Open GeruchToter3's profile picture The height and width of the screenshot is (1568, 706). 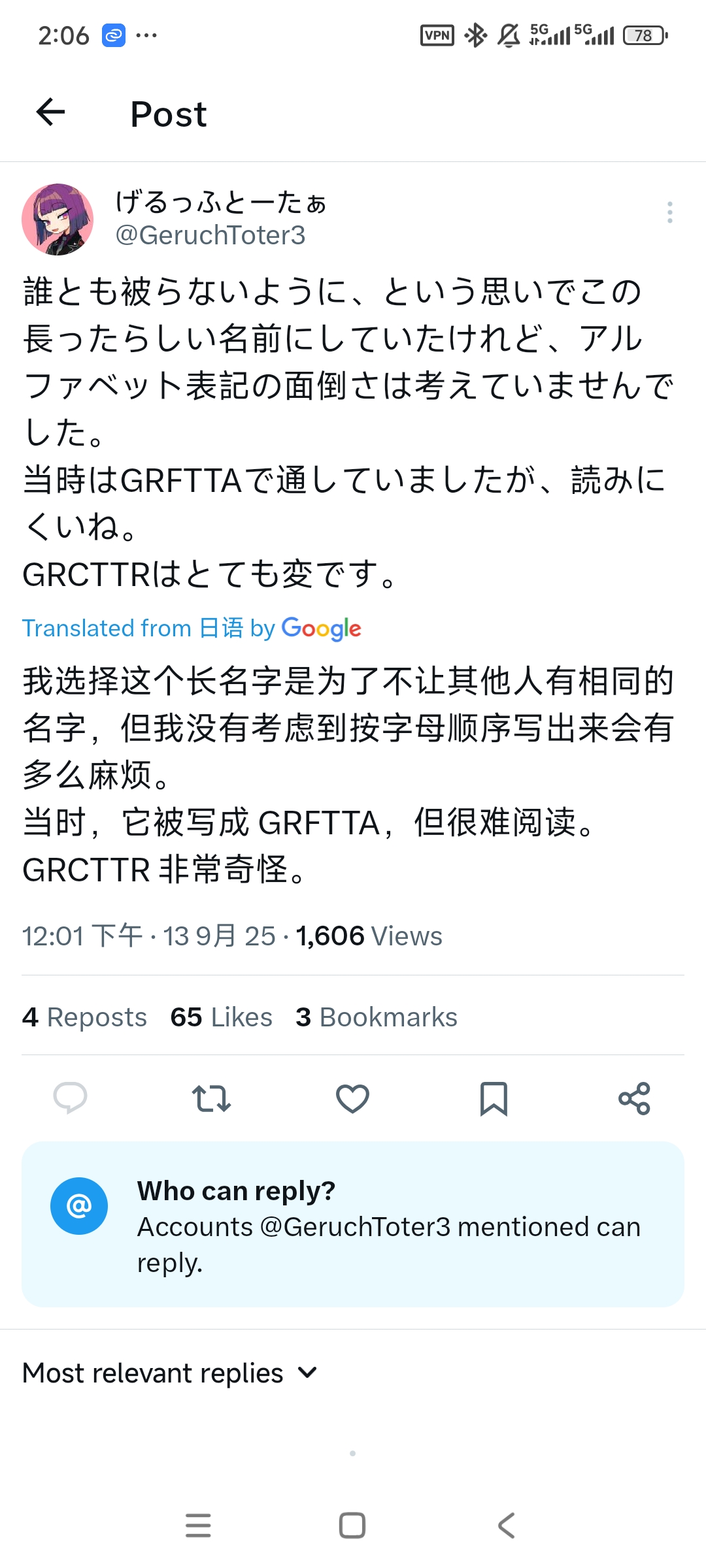coord(58,220)
